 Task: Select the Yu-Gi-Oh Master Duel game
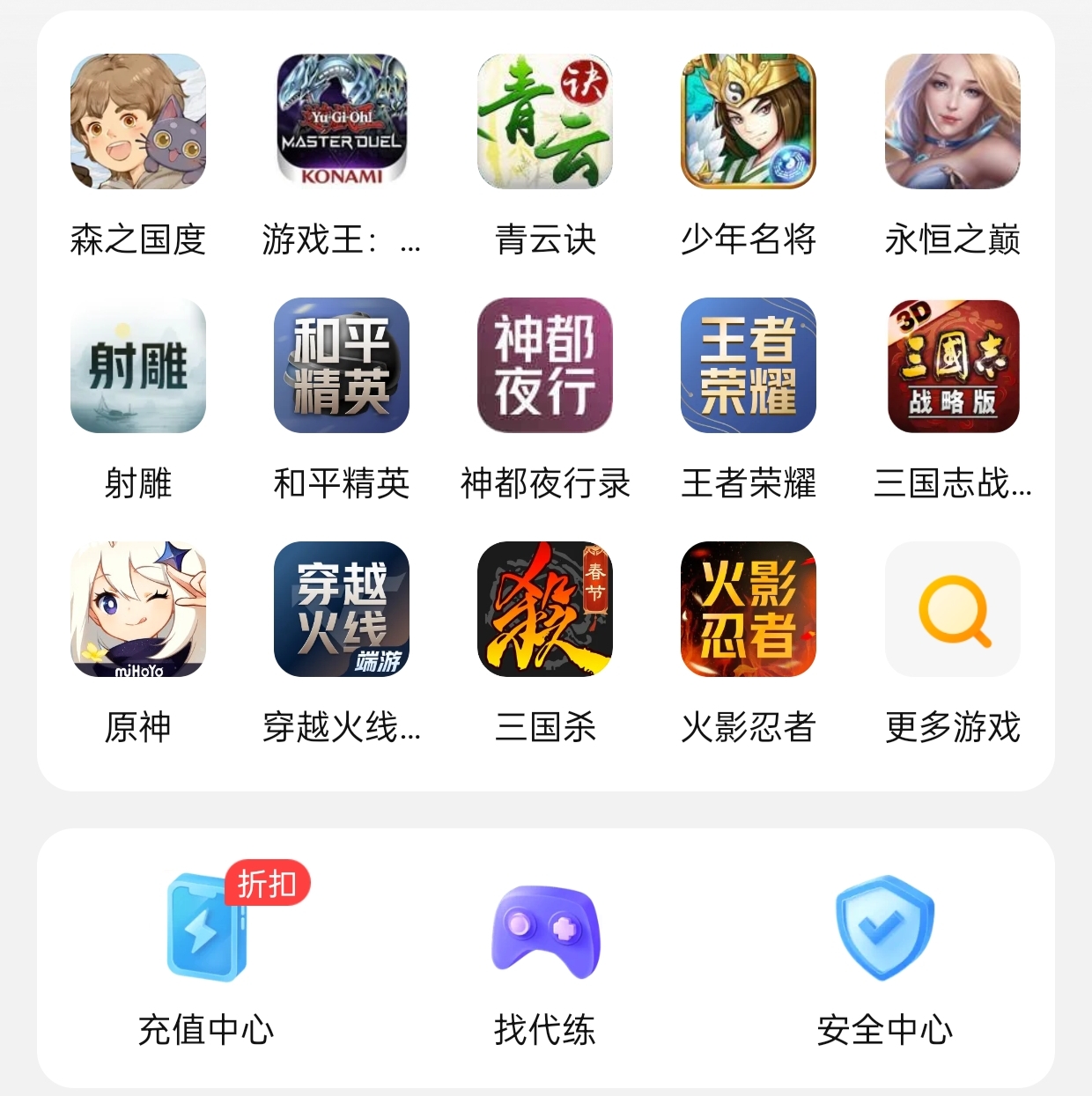[342, 121]
